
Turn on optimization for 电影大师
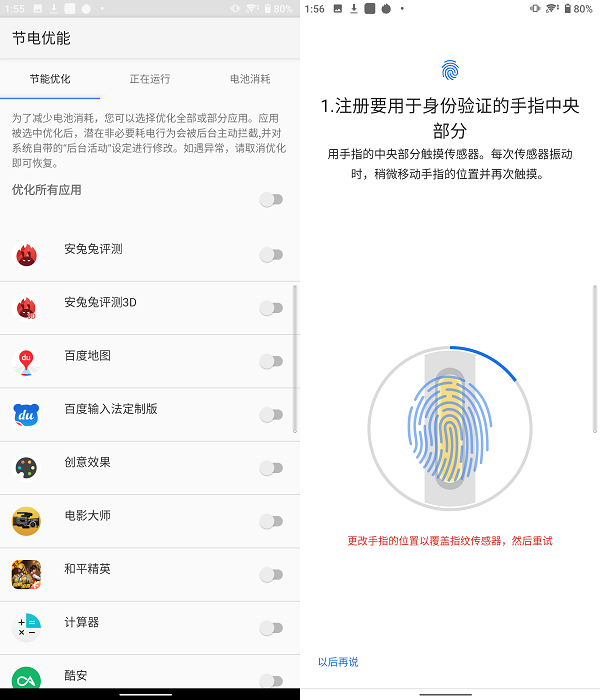tap(271, 521)
